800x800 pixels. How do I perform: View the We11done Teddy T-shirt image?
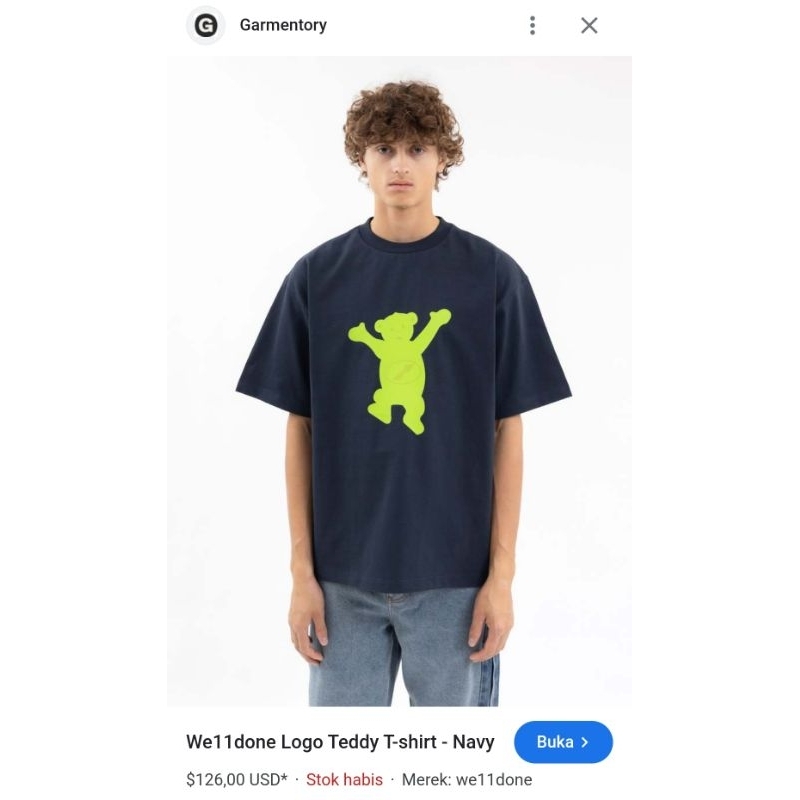(400, 380)
